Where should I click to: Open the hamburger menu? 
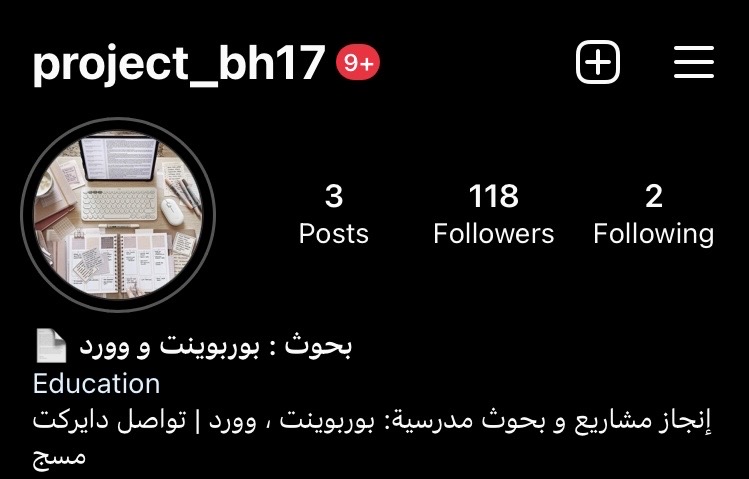pos(693,63)
